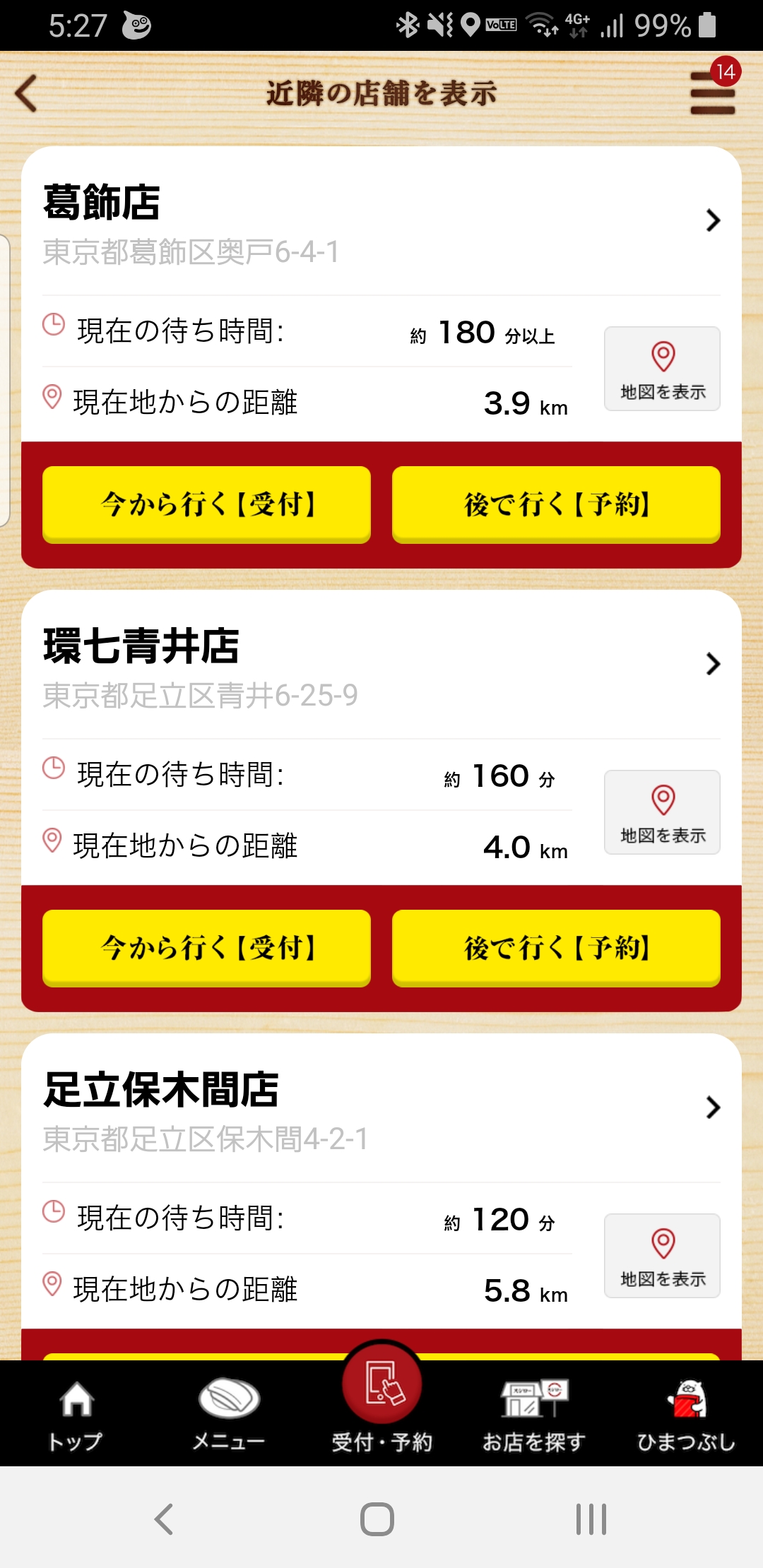This screenshot has width=763, height=1568.
Task: Tap the system home button
Action: pyautogui.click(x=377, y=1519)
